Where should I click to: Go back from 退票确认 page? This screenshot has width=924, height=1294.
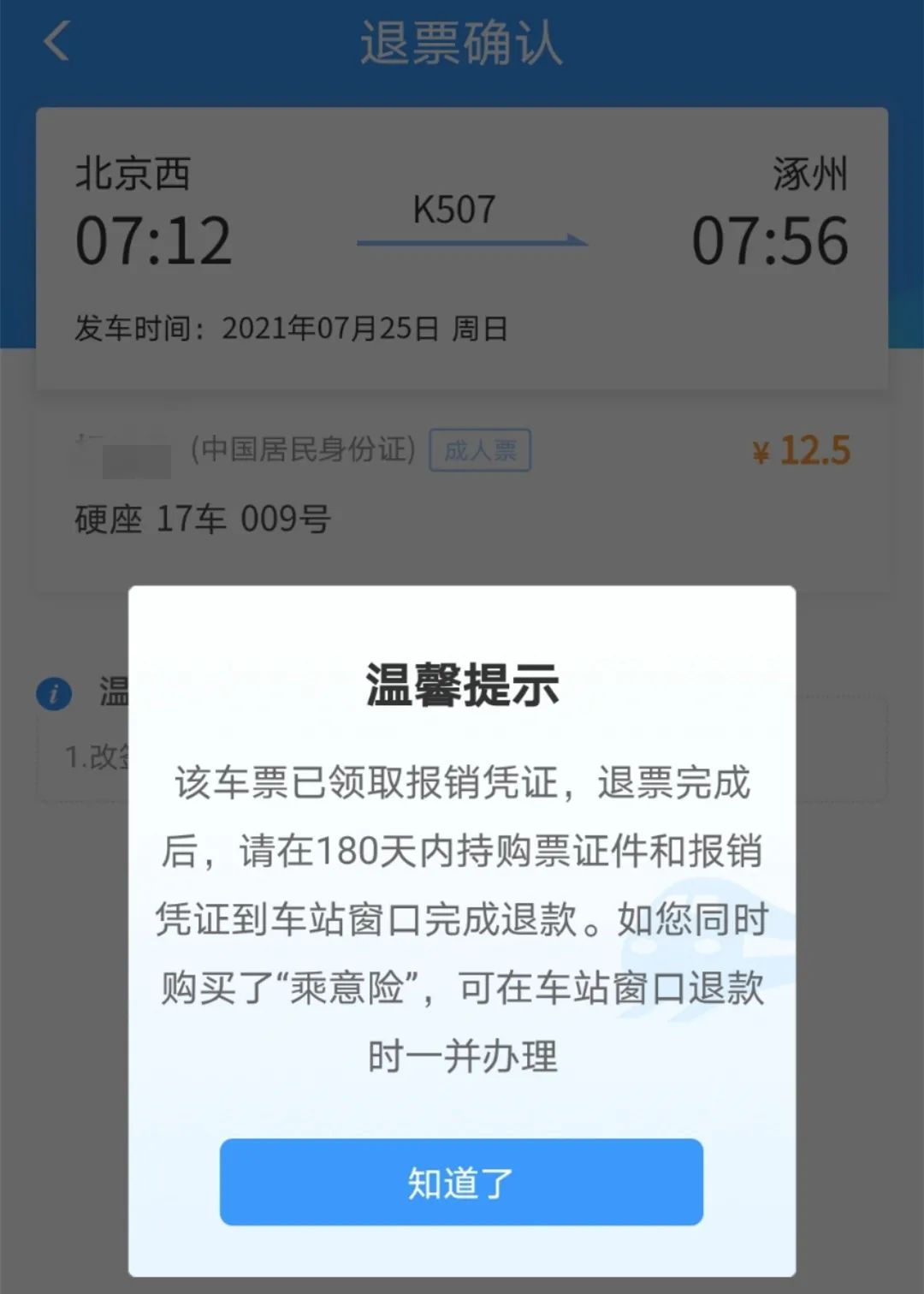click(57, 42)
